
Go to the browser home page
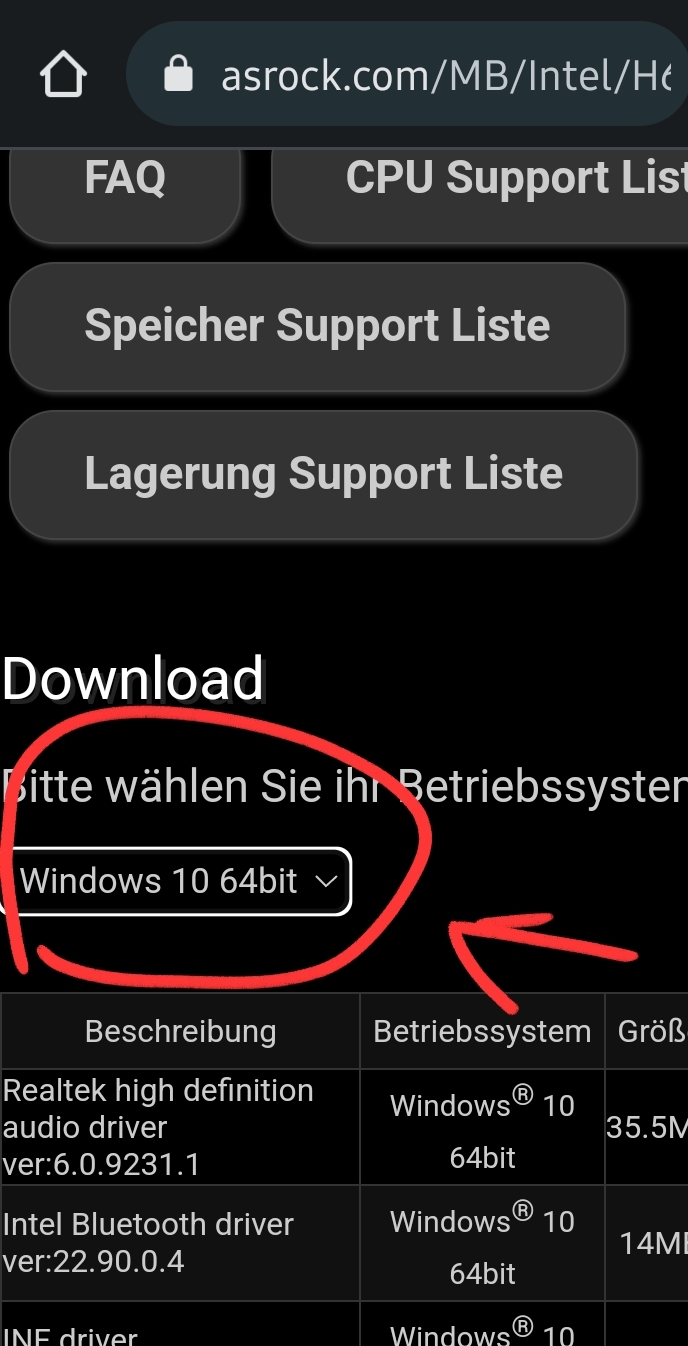point(62,76)
